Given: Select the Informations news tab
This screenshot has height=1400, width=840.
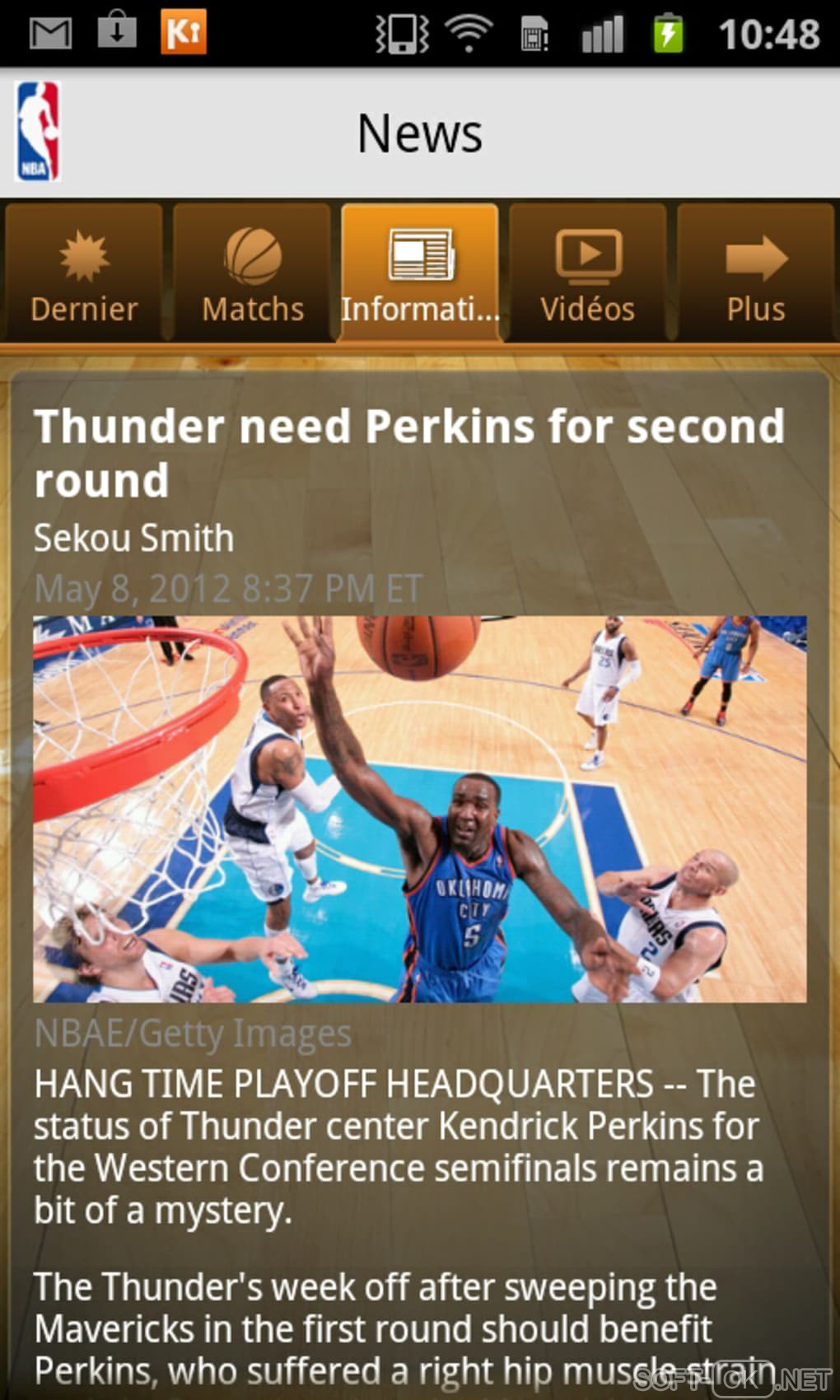Looking at the screenshot, I should point(420,273).
